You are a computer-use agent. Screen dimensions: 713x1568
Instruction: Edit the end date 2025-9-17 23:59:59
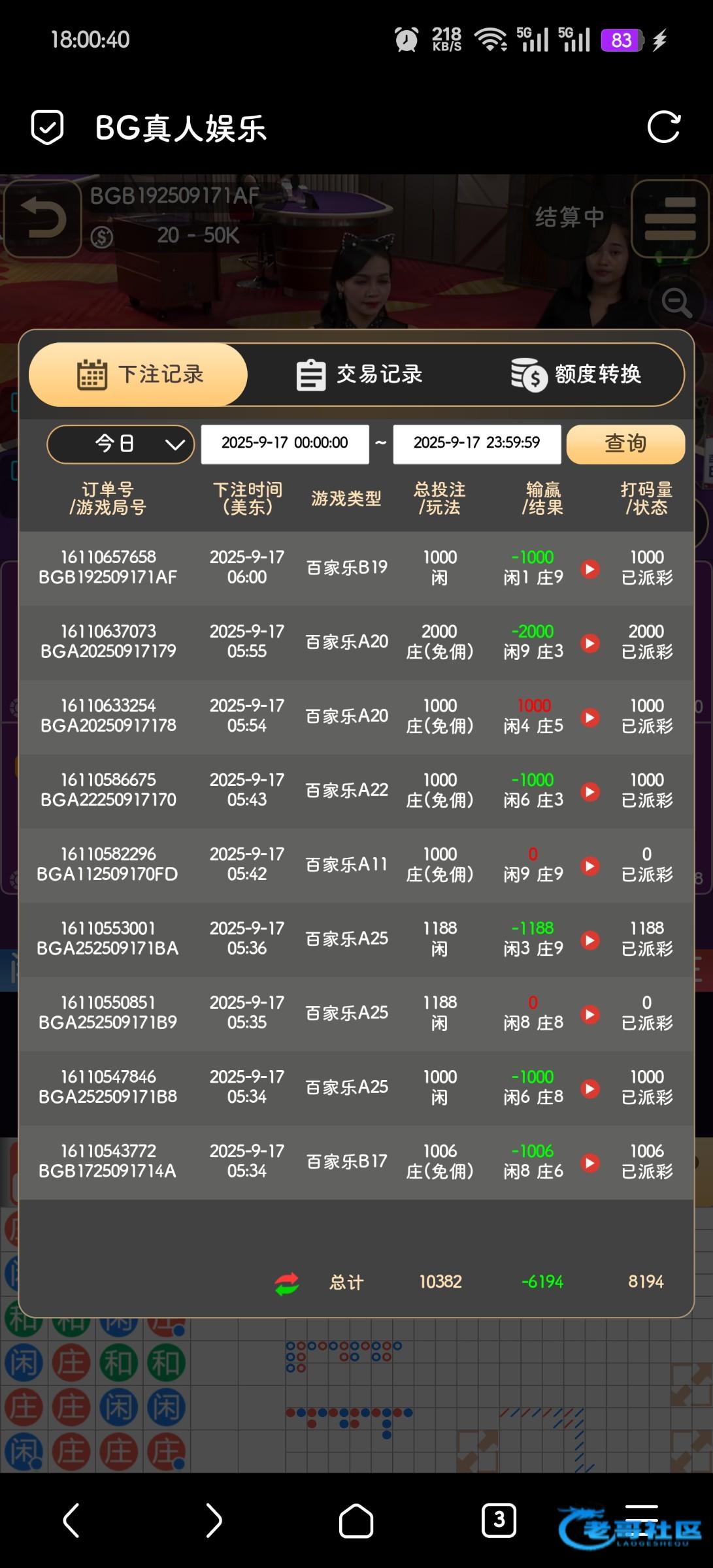pyautogui.click(x=477, y=444)
